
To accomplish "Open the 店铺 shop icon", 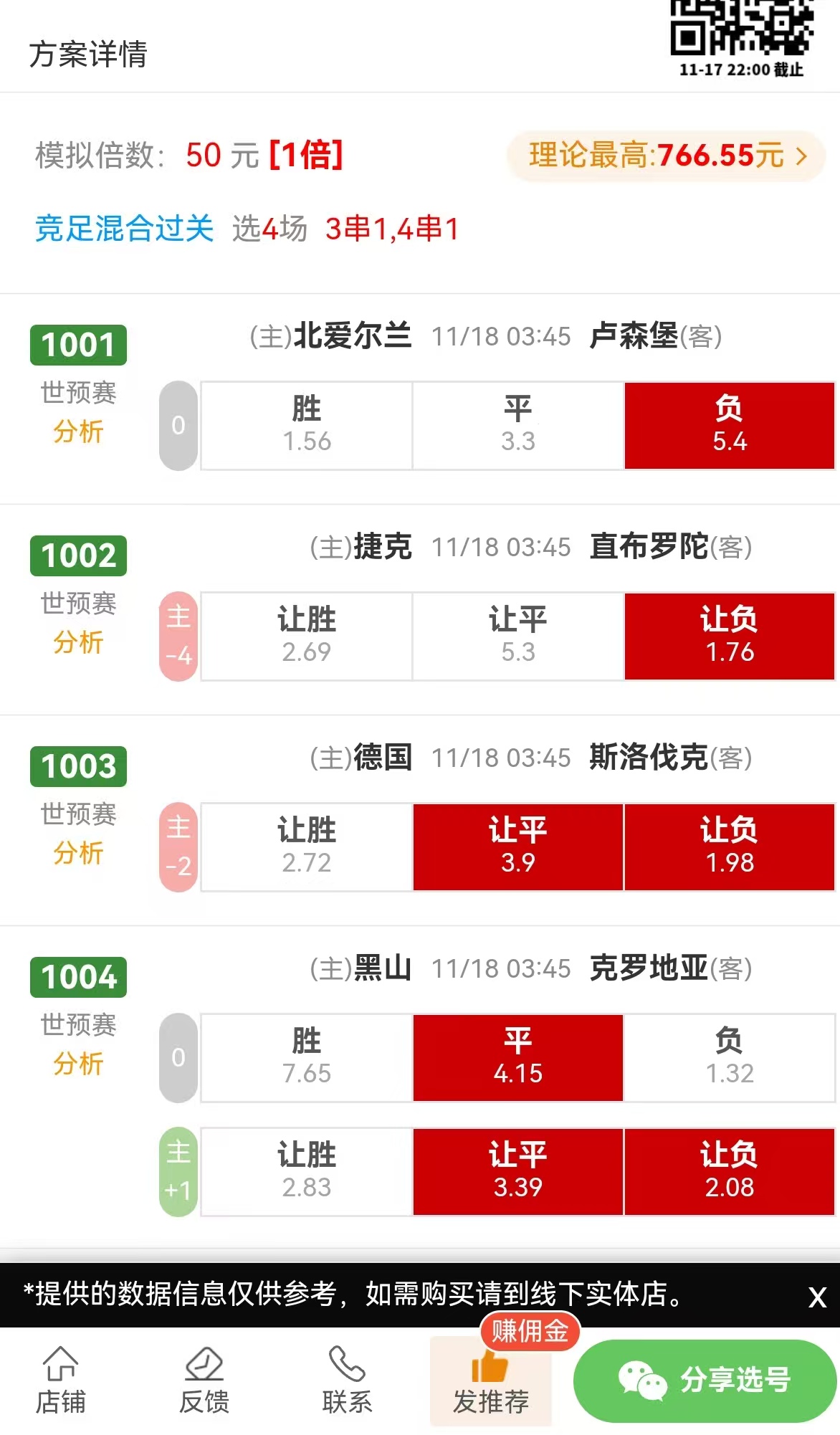I will point(61,1379).
